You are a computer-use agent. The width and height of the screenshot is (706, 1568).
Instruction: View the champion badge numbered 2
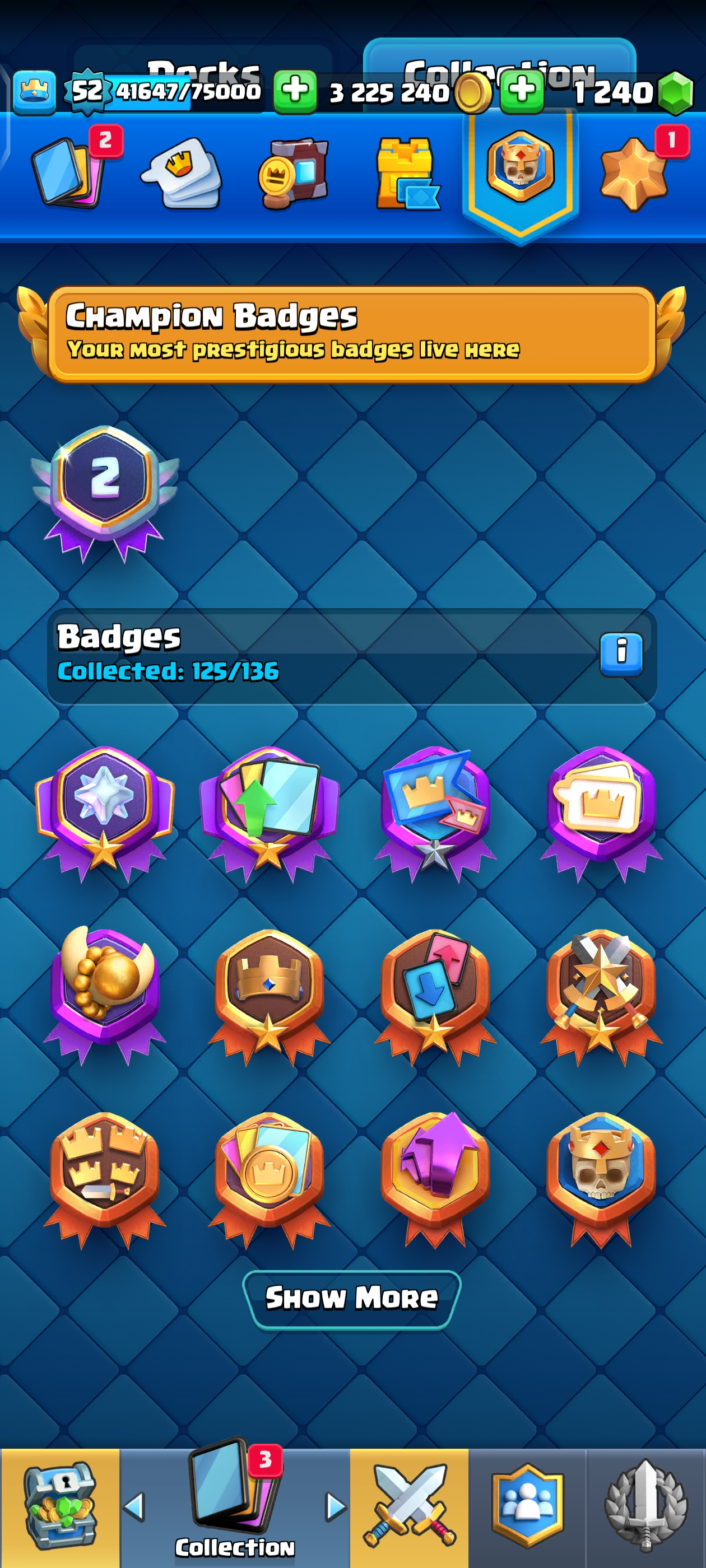click(x=105, y=487)
